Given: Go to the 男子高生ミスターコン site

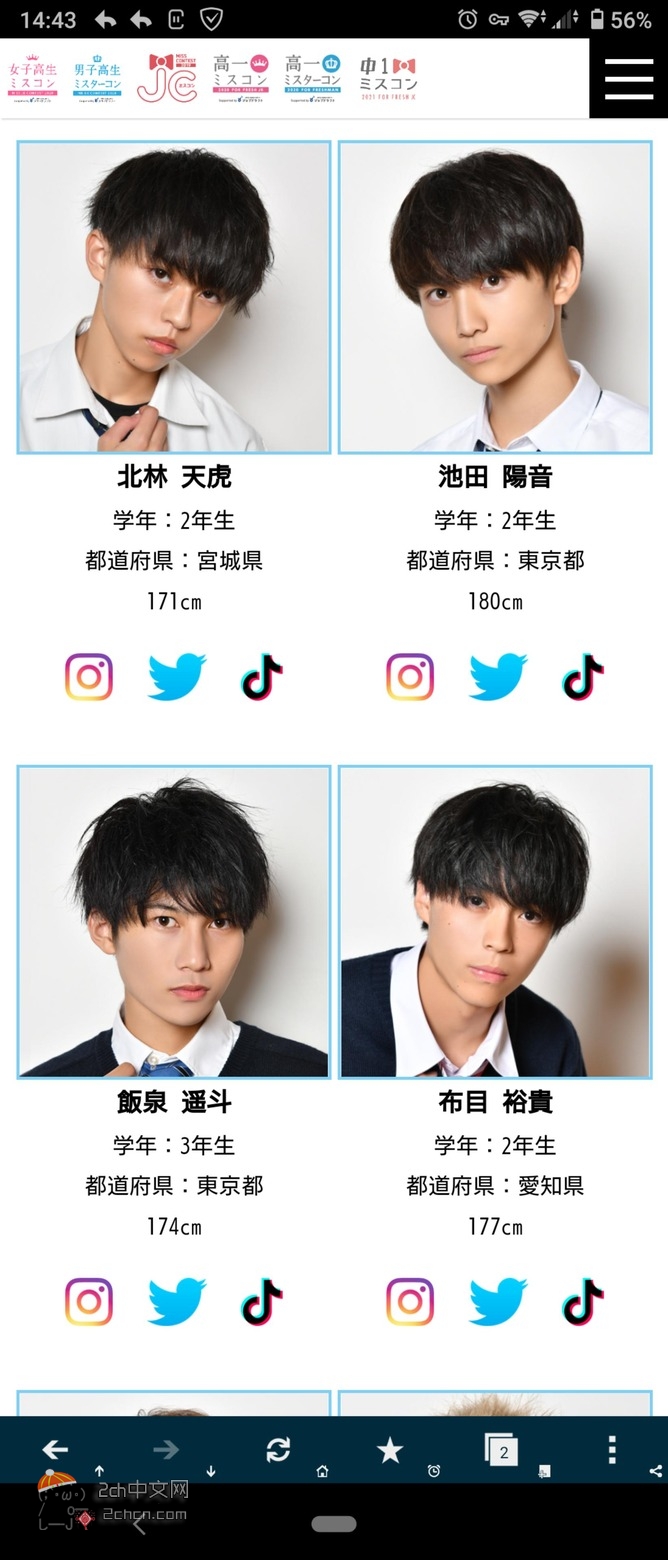Looking at the screenshot, I should tap(97, 78).
